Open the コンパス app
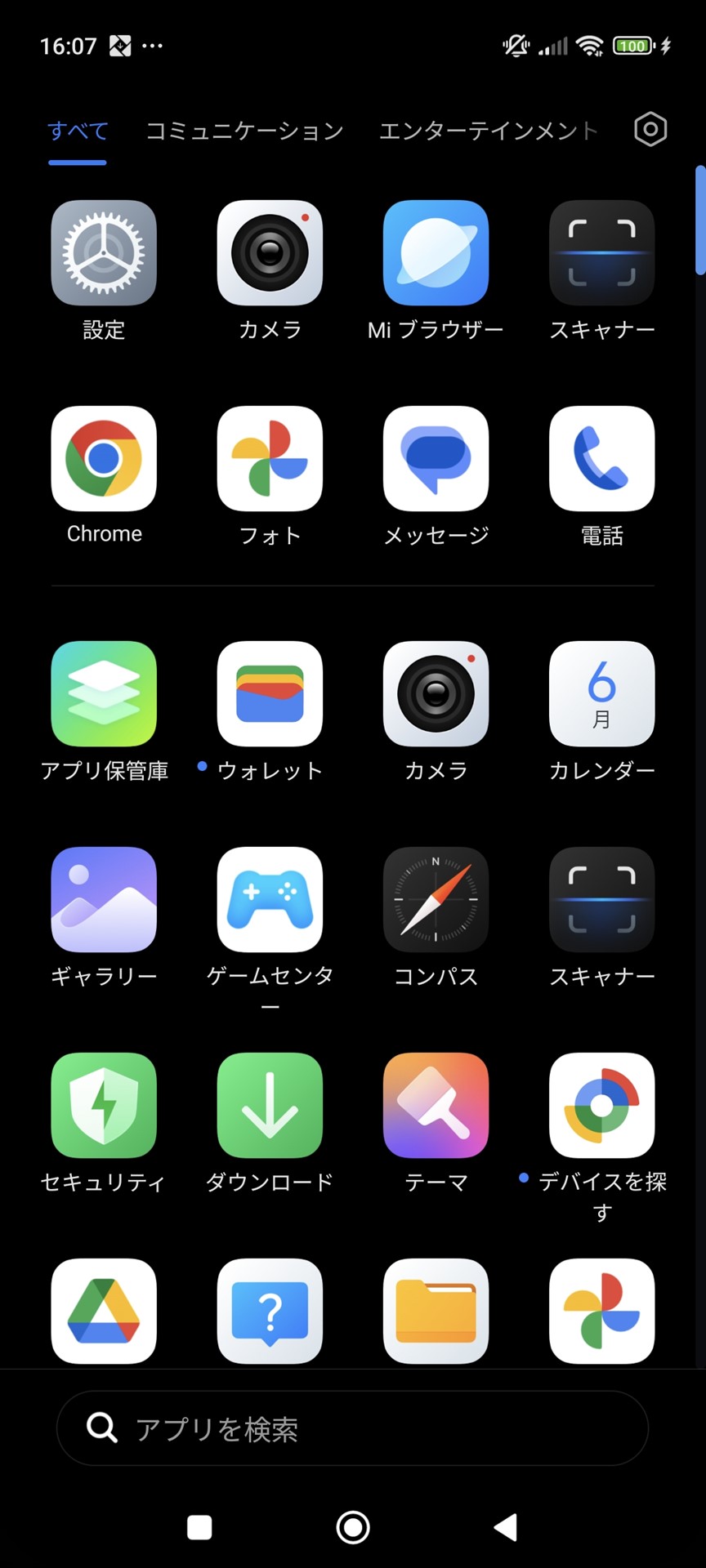Screen dimensions: 706x1568 [436, 899]
